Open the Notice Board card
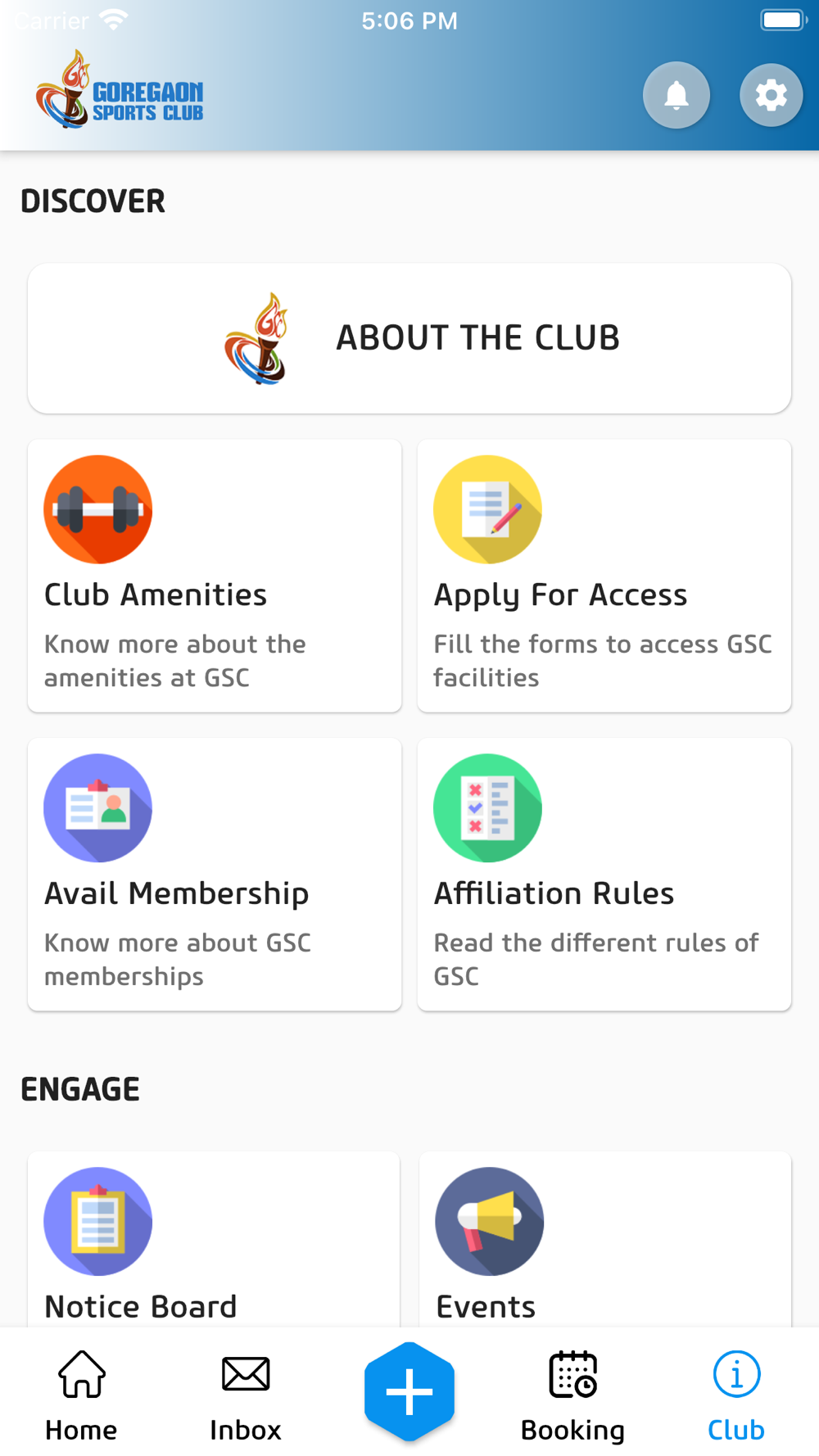The image size is (819, 1456). (x=215, y=1240)
